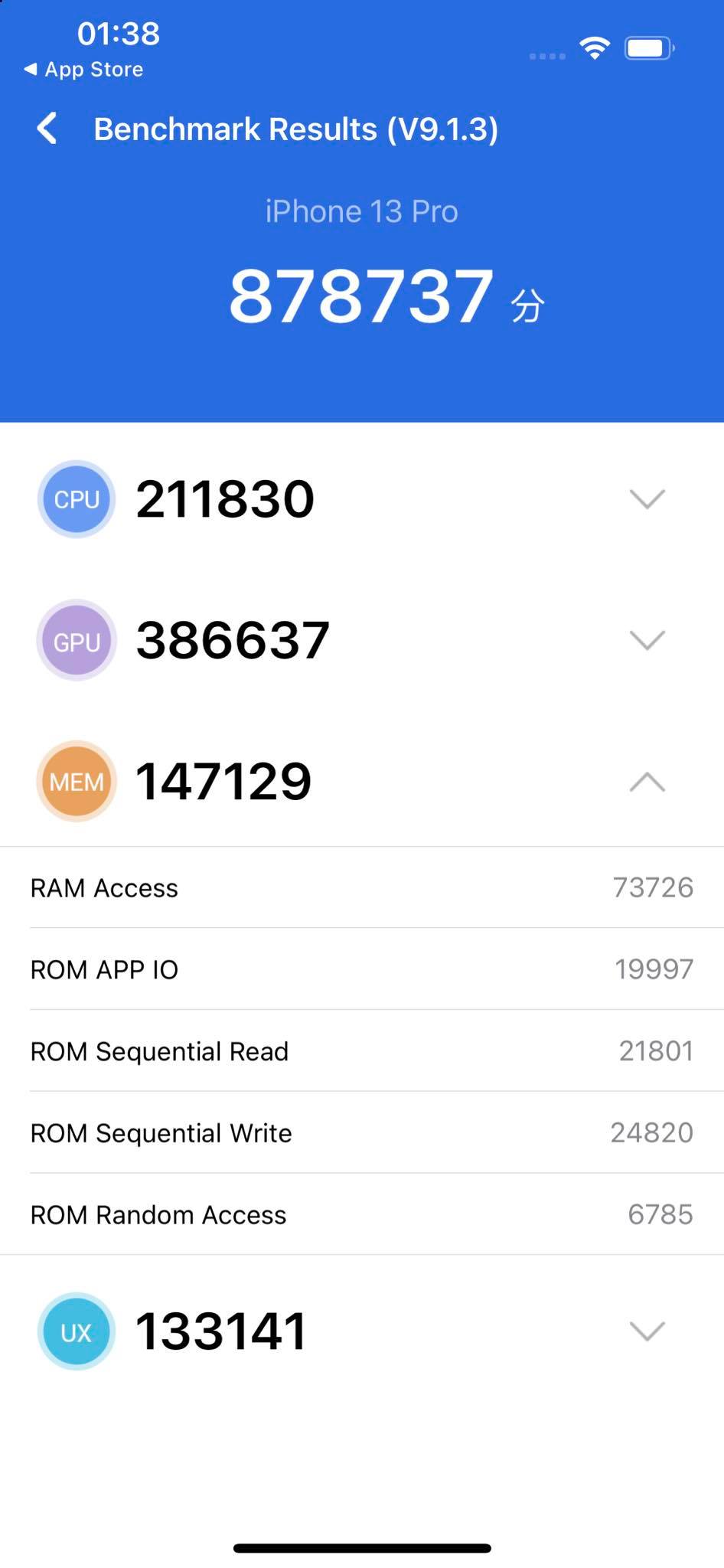Return to App Store via breadcrumb

click(83, 70)
